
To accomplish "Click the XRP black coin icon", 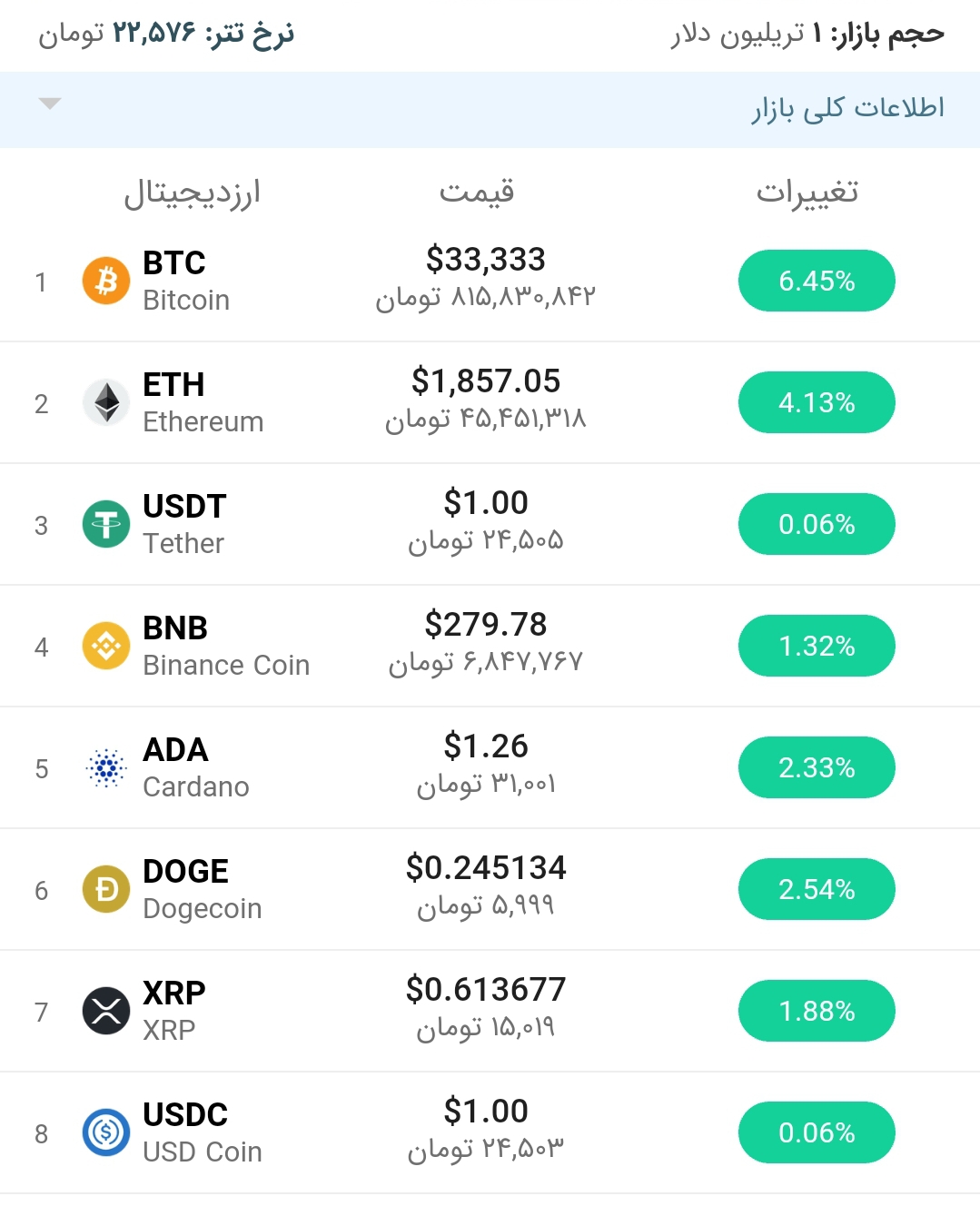I will [105, 1011].
